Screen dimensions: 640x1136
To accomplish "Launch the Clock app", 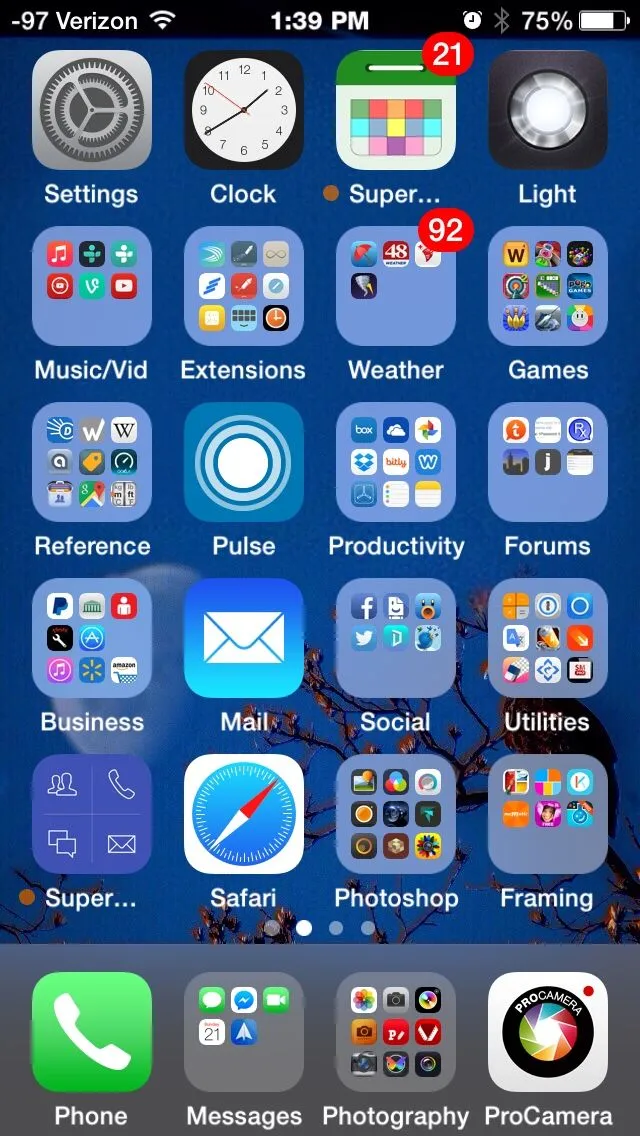I will [244, 110].
